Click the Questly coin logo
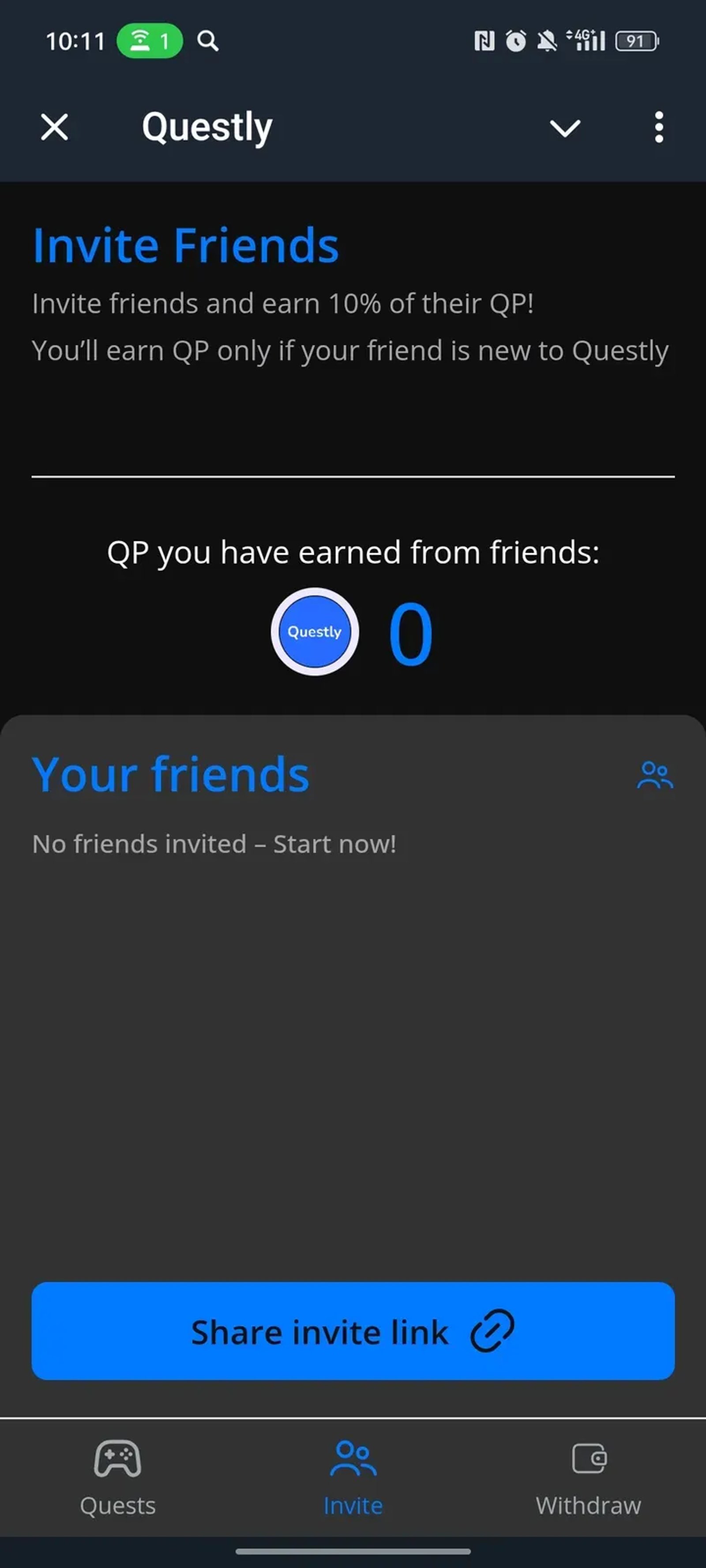The height and width of the screenshot is (1568, 706). 314,631
